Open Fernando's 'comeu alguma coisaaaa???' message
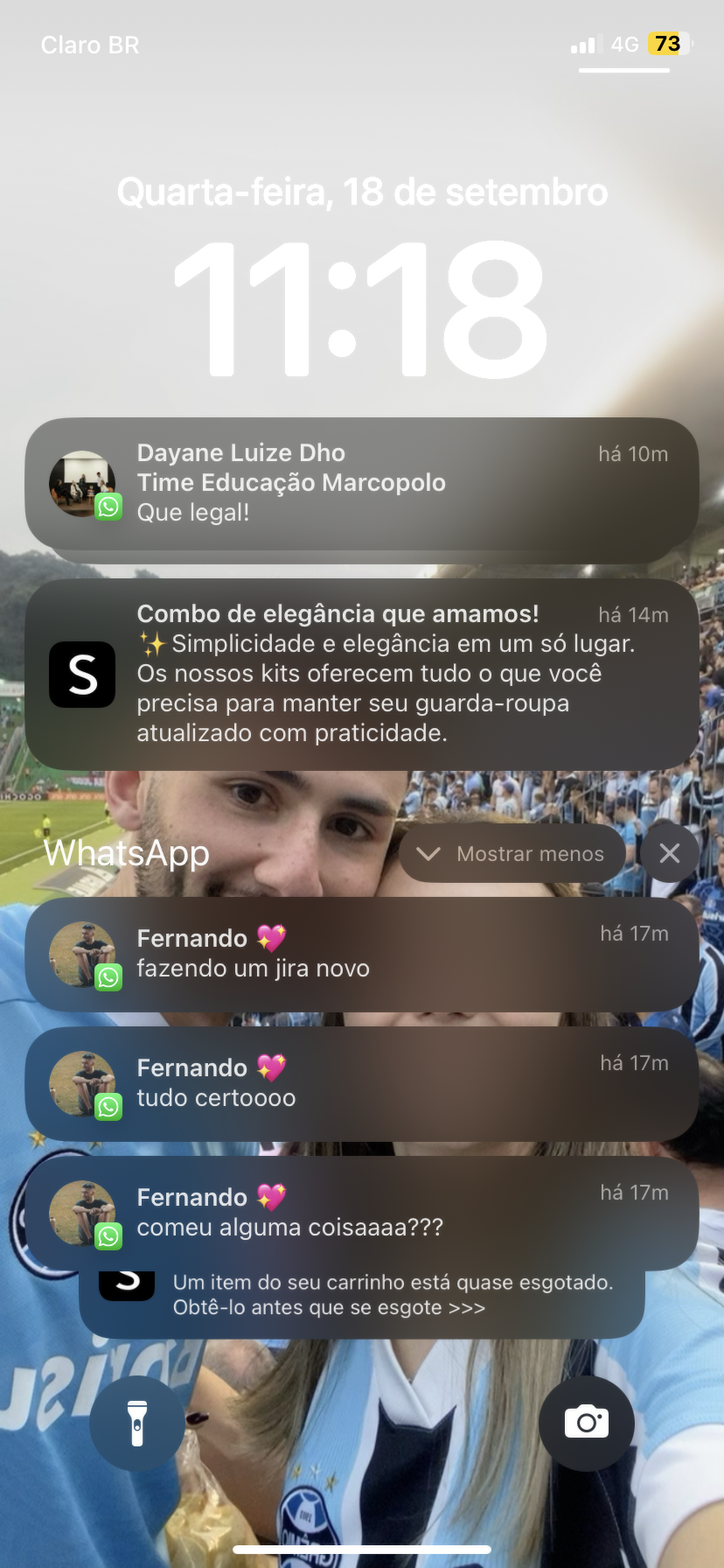 [x=361, y=1213]
